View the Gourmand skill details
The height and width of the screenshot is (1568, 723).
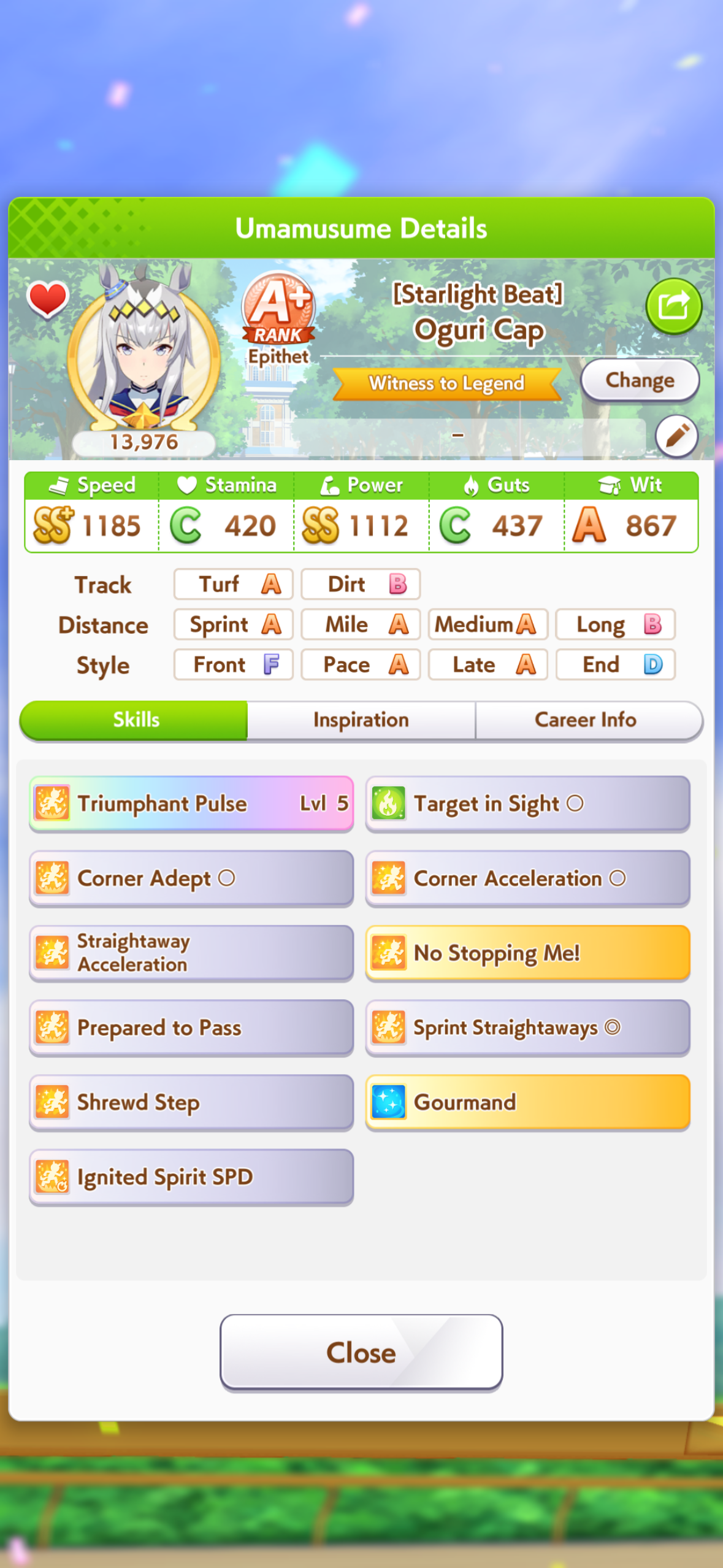[x=527, y=1102]
